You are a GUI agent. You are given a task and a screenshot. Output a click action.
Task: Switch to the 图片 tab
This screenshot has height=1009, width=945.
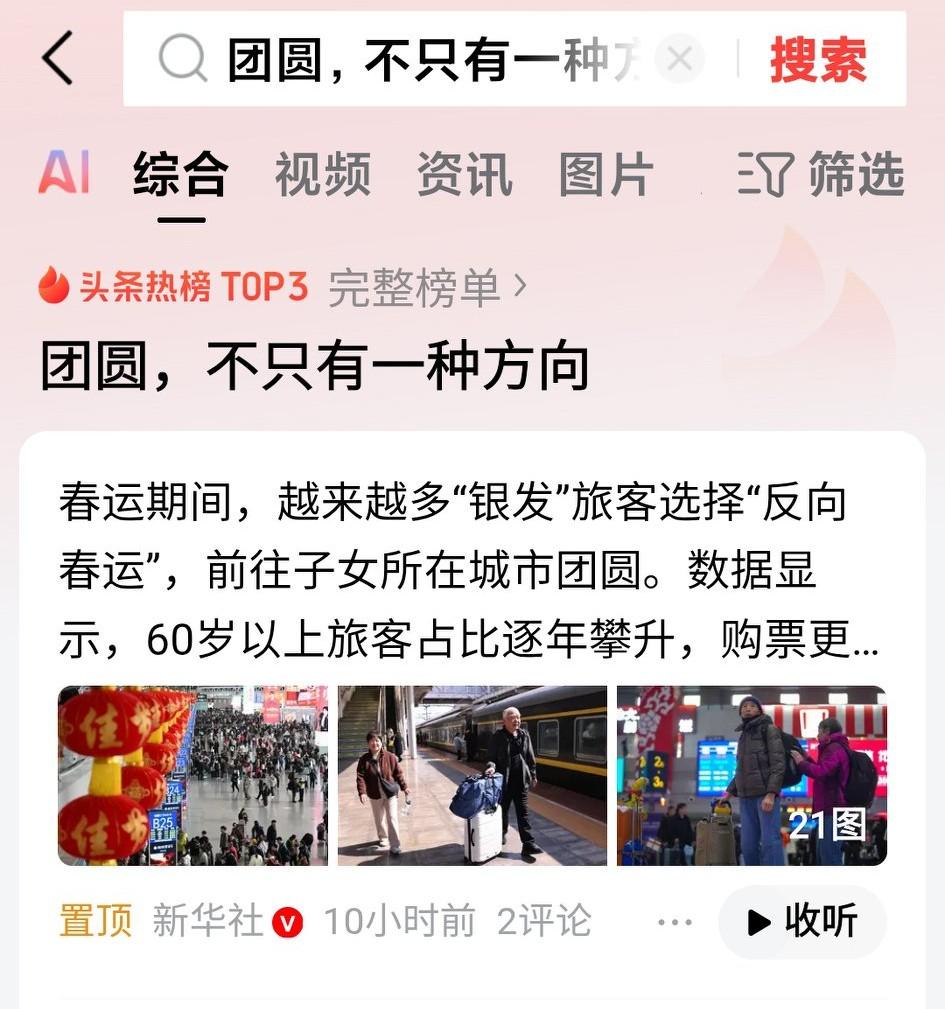tap(606, 175)
